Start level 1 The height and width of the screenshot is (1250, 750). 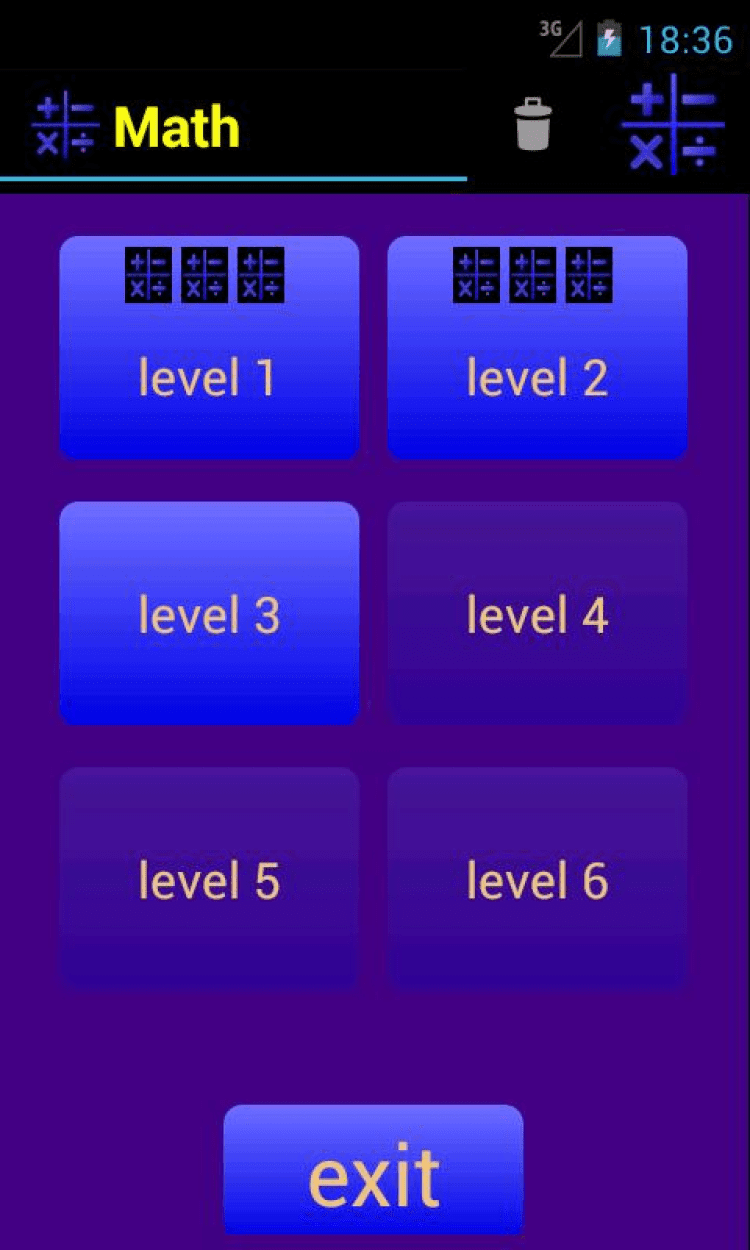click(209, 348)
